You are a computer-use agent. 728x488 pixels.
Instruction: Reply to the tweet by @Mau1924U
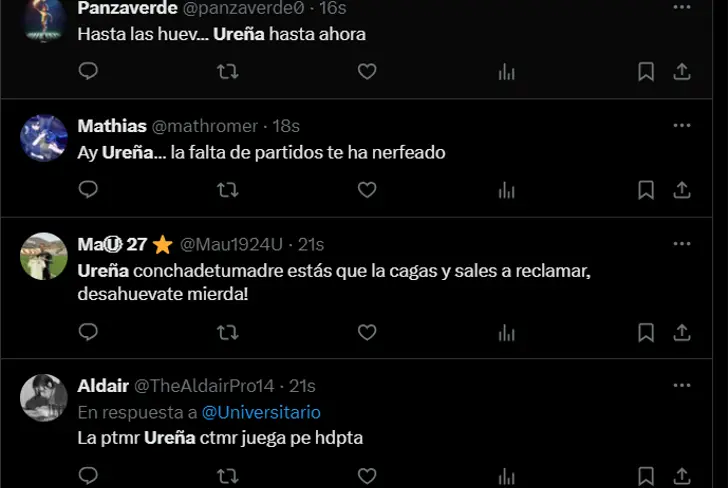point(88,332)
